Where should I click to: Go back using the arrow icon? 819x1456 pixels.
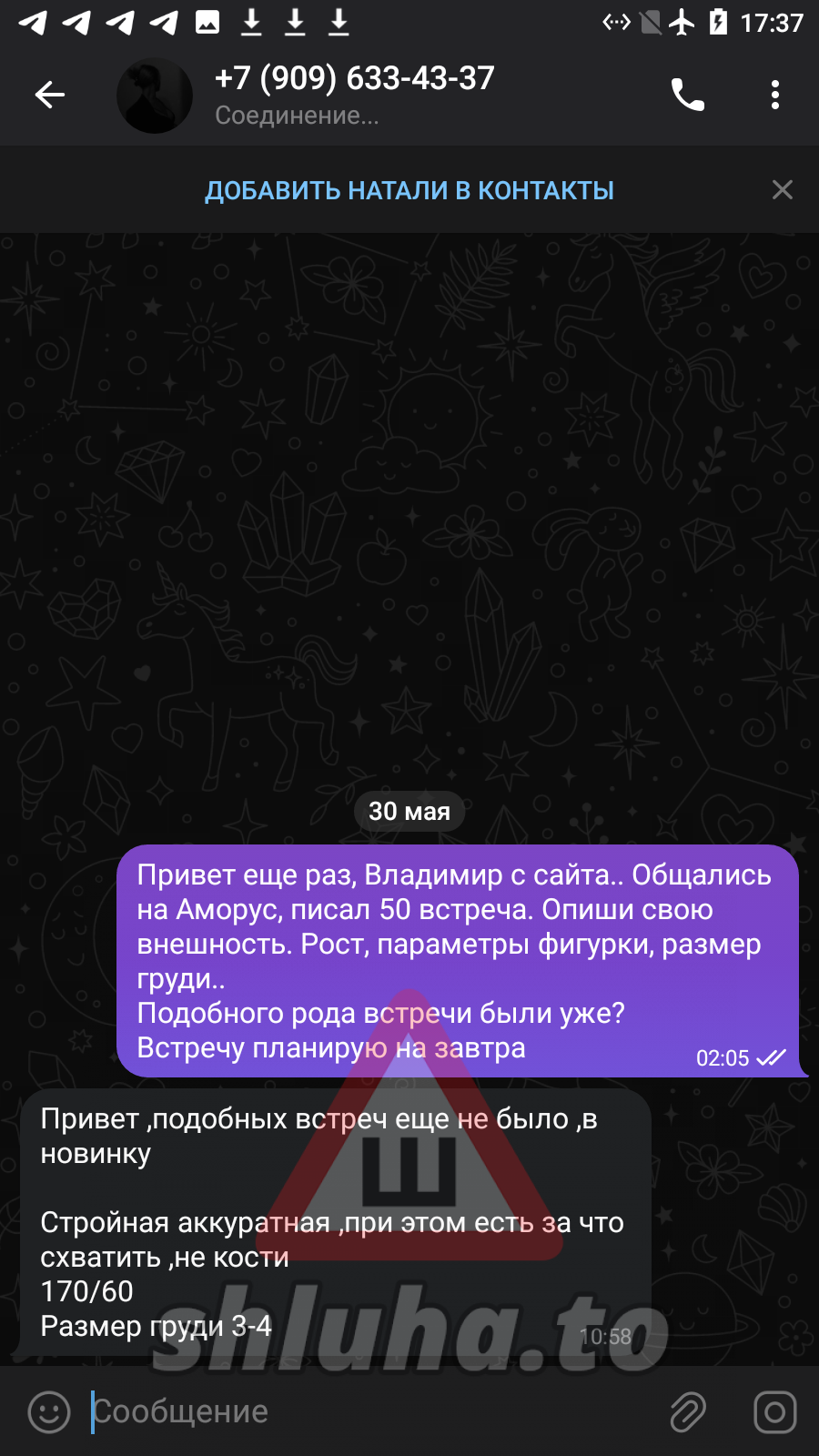[50, 95]
